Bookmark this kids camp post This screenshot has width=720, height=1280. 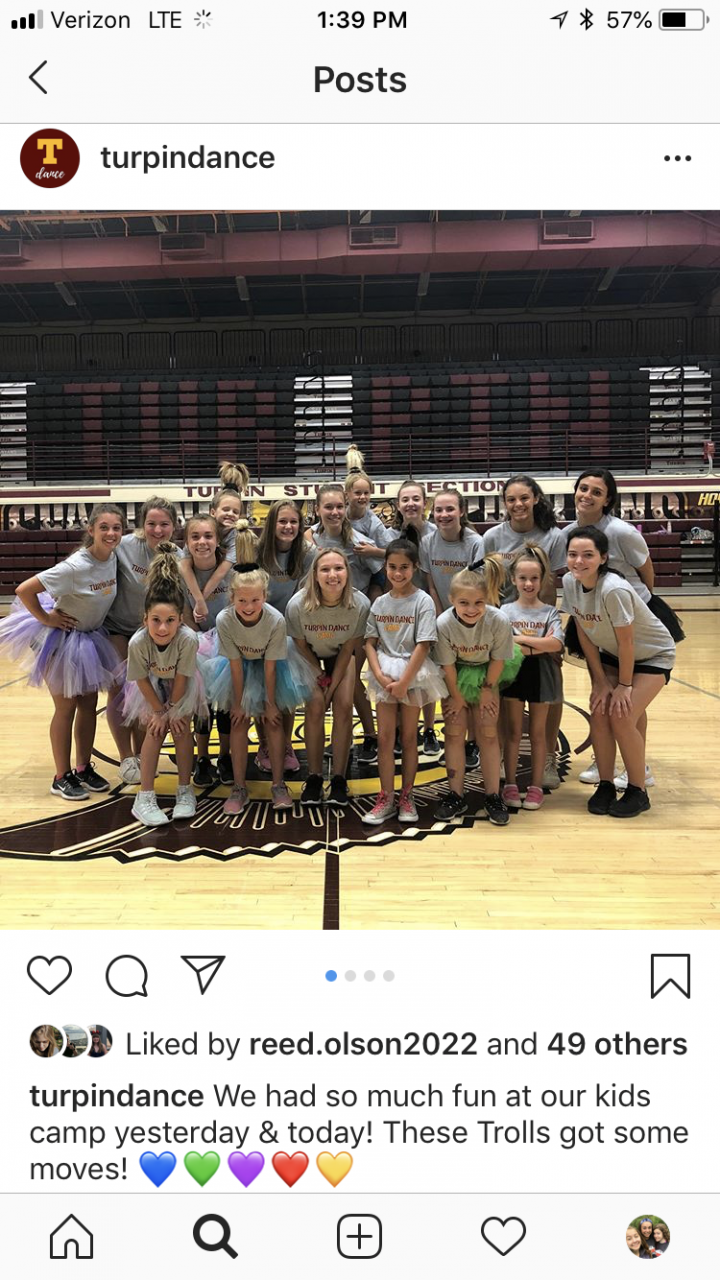(x=670, y=975)
